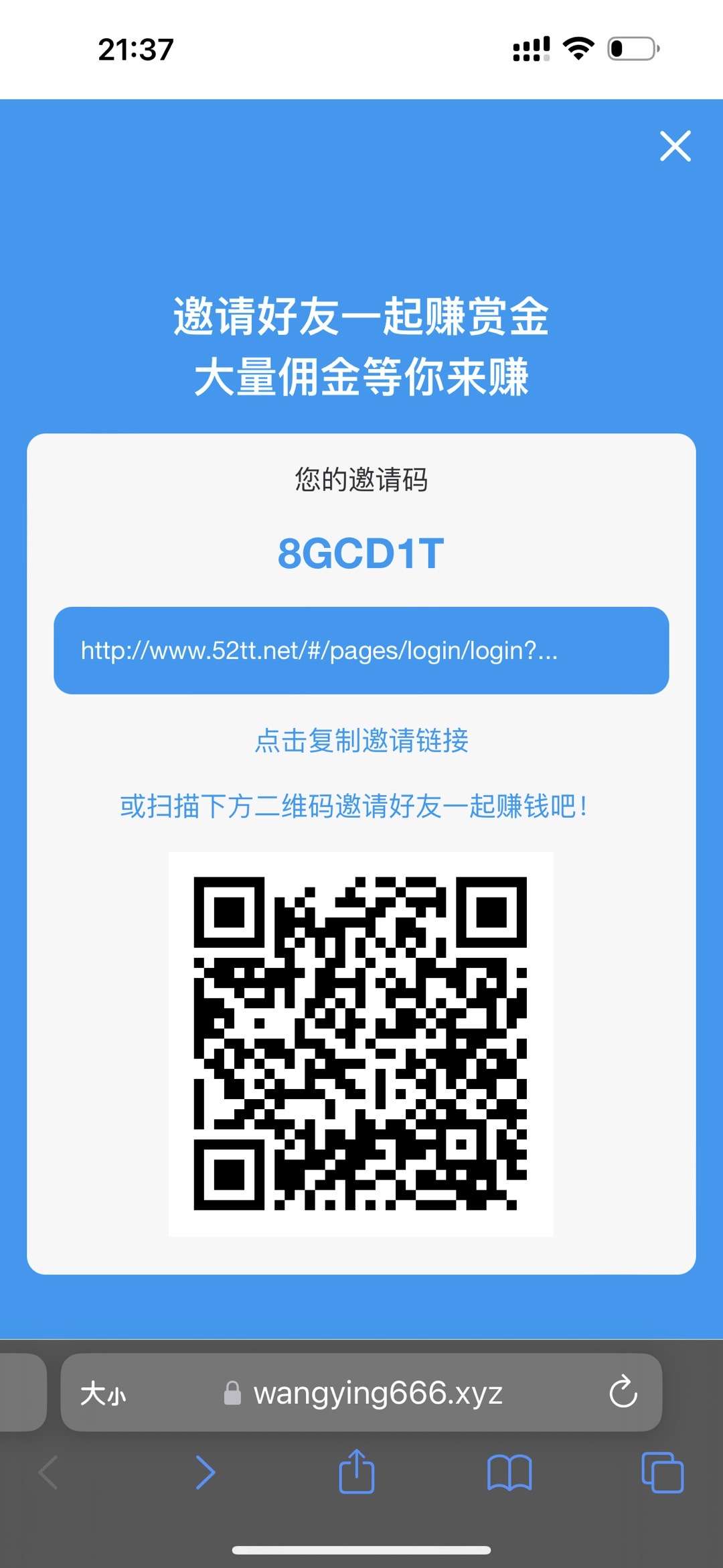Close the invite friends popup
723x1568 pixels.
pyautogui.click(x=675, y=146)
